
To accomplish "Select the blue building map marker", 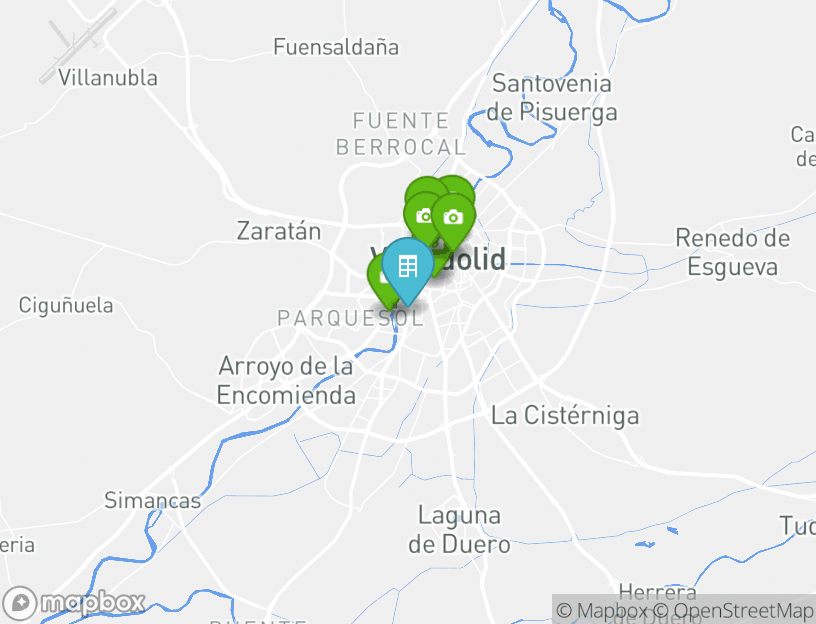I will pyautogui.click(x=407, y=268).
